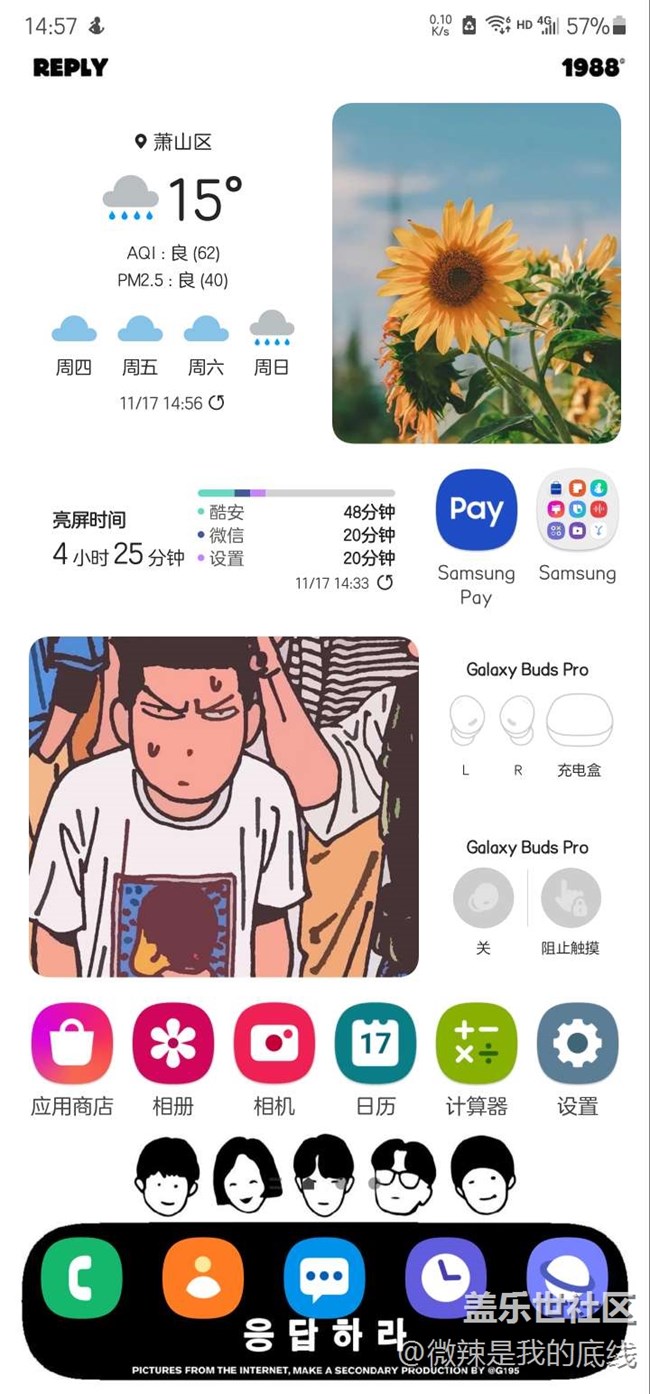Image resolution: width=650 pixels, height=1394 pixels.
Task: Open the phone dialer in dock
Action: pos(80,1277)
